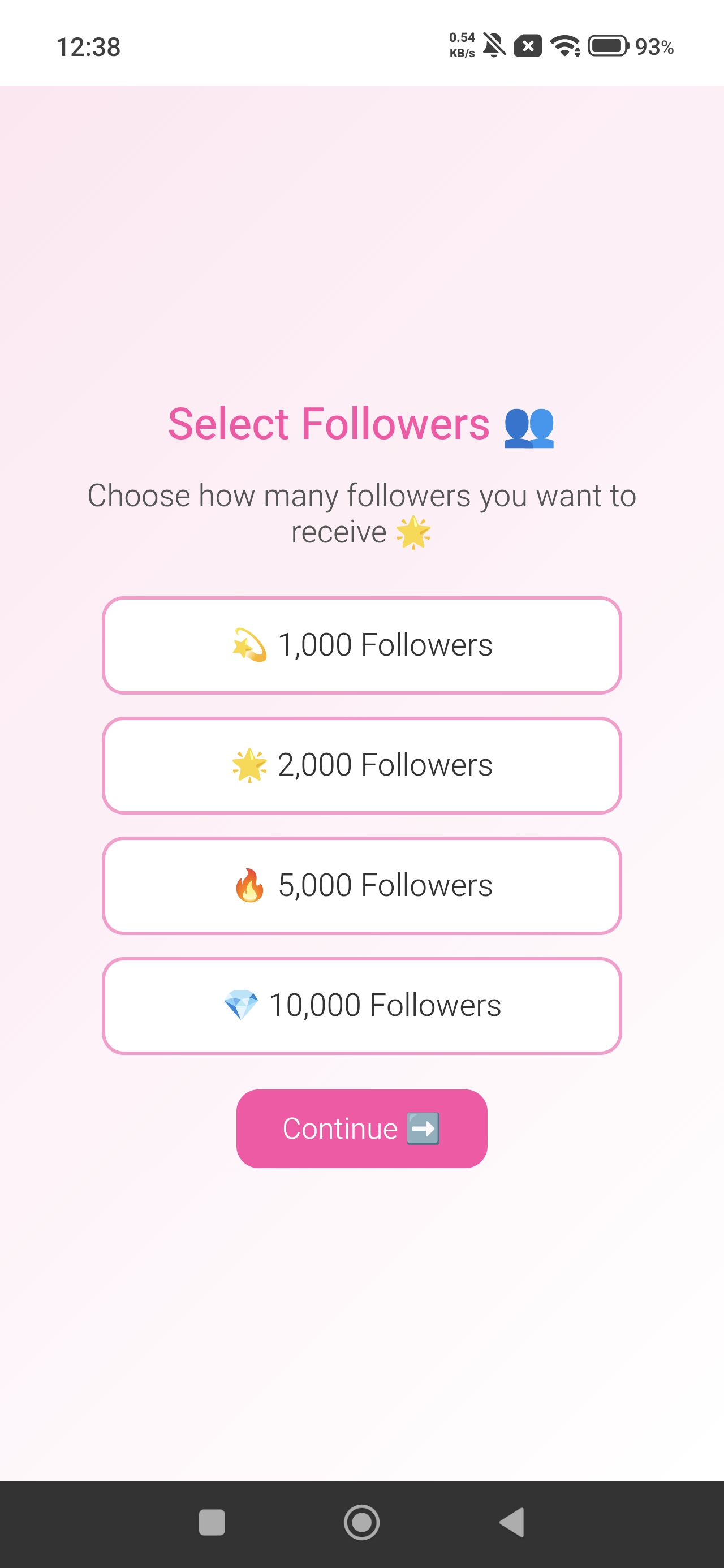
Task: Click the arrow icon inside the Continue button
Action: [x=424, y=1128]
